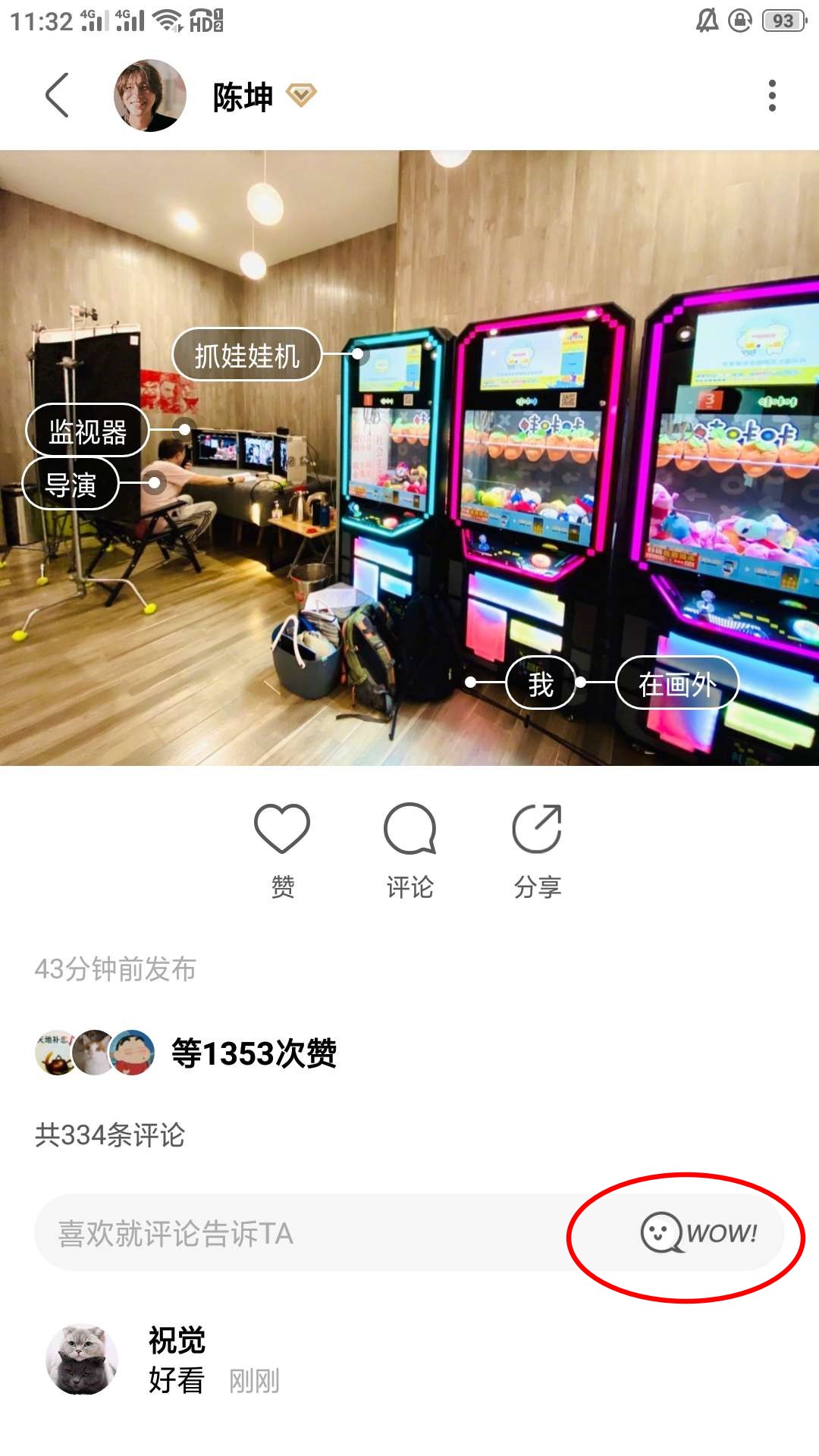This screenshot has width=819, height=1456.
Task: Select the 监视器 photo tag
Action: click(87, 431)
